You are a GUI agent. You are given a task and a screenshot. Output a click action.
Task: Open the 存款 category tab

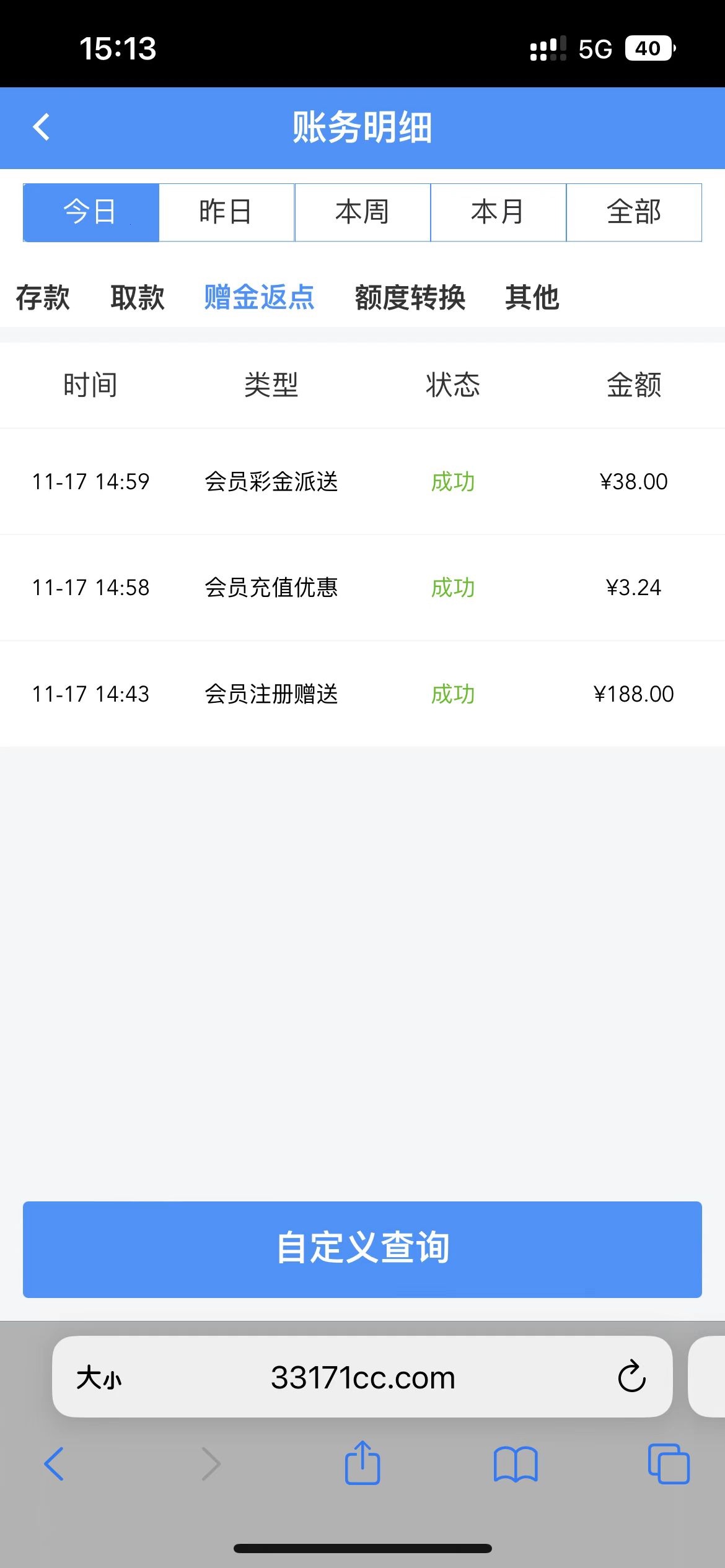(43, 297)
